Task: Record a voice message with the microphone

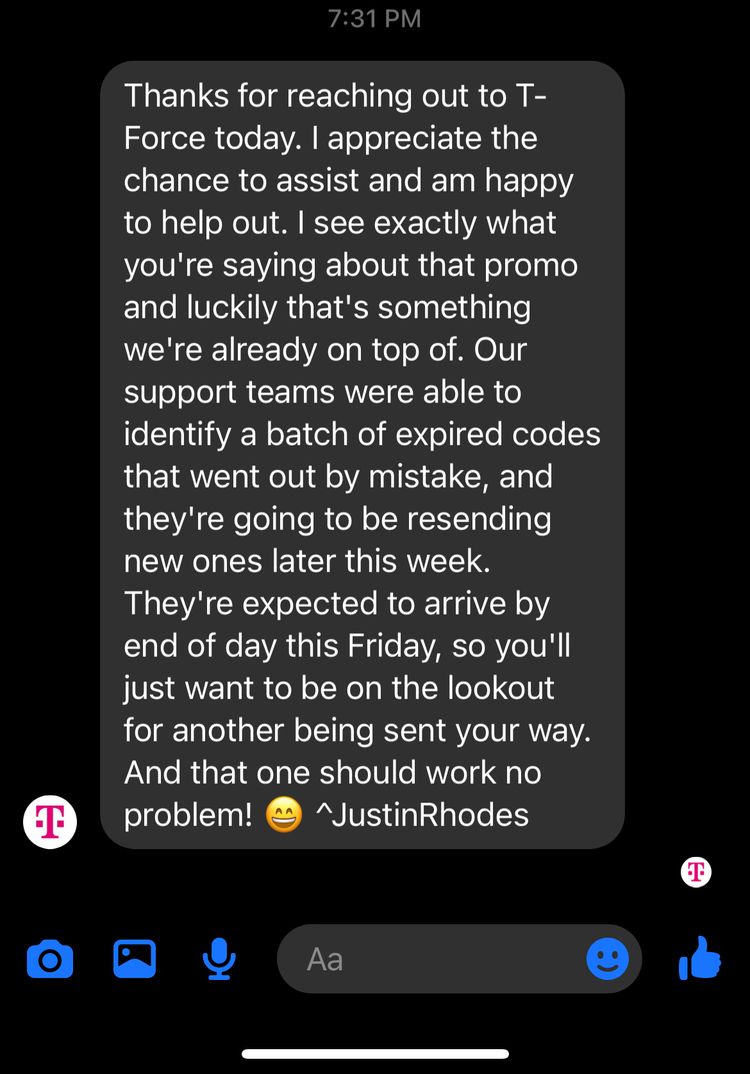Action: pos(219,960)
